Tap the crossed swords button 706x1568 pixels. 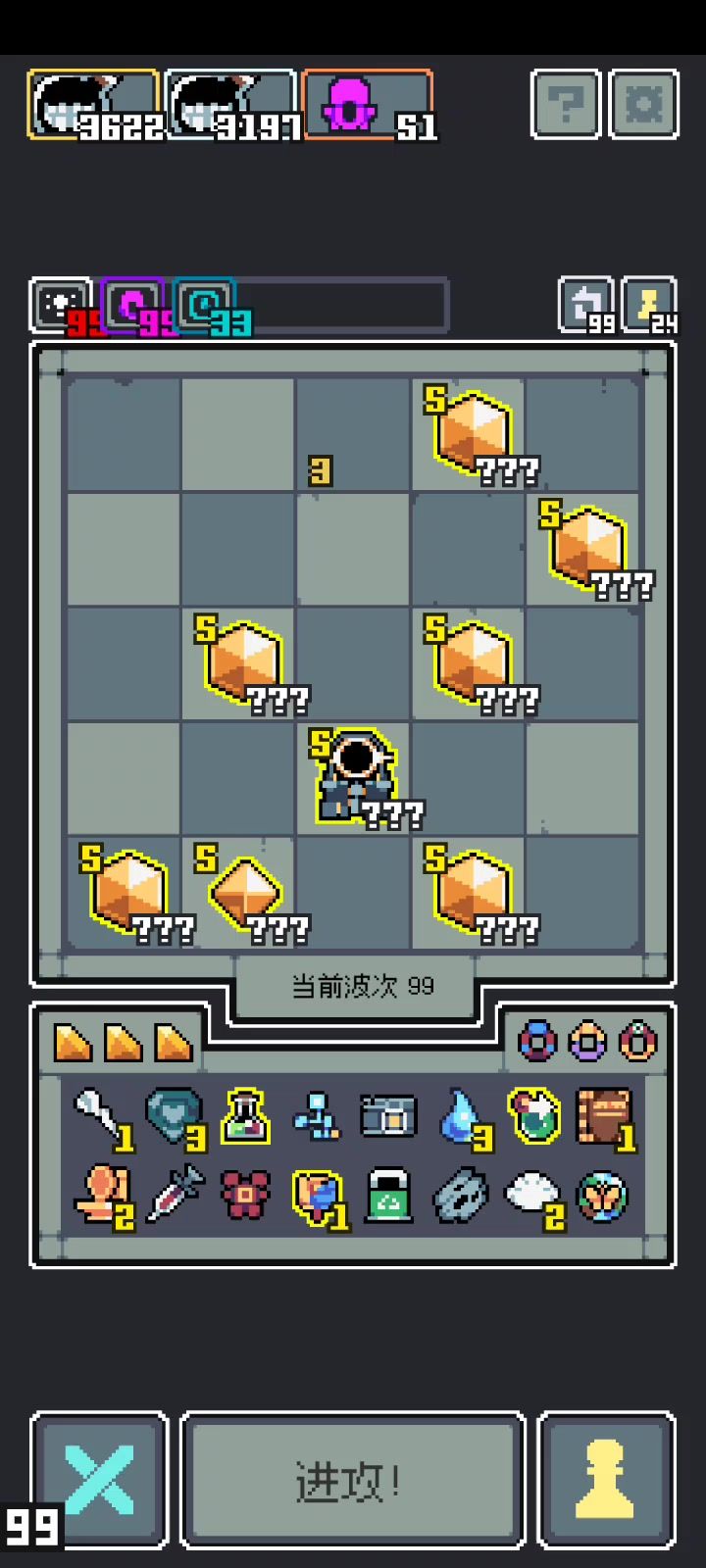coord(99,1480)
